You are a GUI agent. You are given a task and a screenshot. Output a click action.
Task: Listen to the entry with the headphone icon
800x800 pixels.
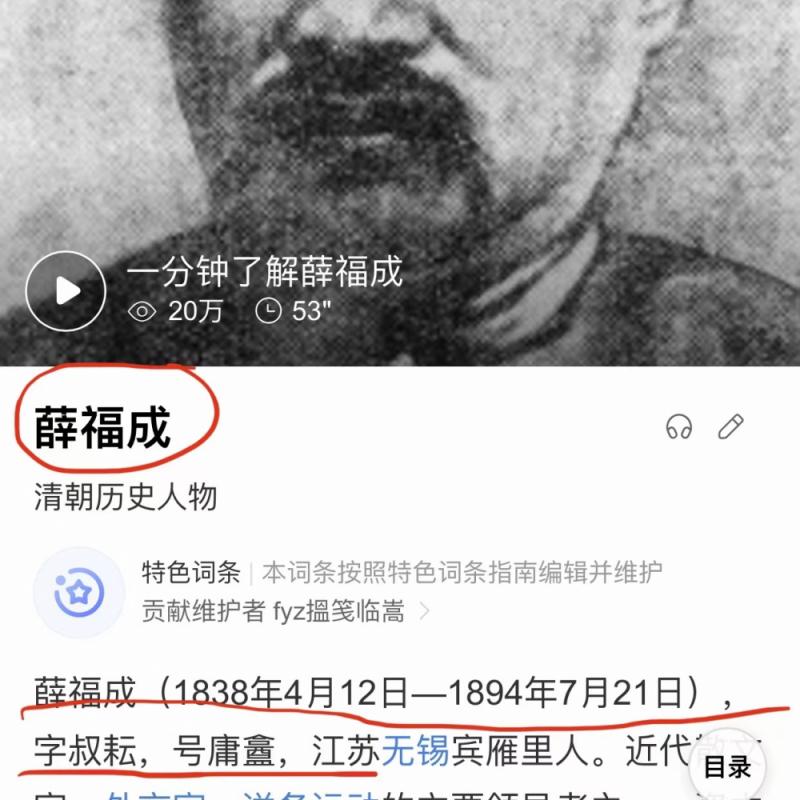(679, 427)
